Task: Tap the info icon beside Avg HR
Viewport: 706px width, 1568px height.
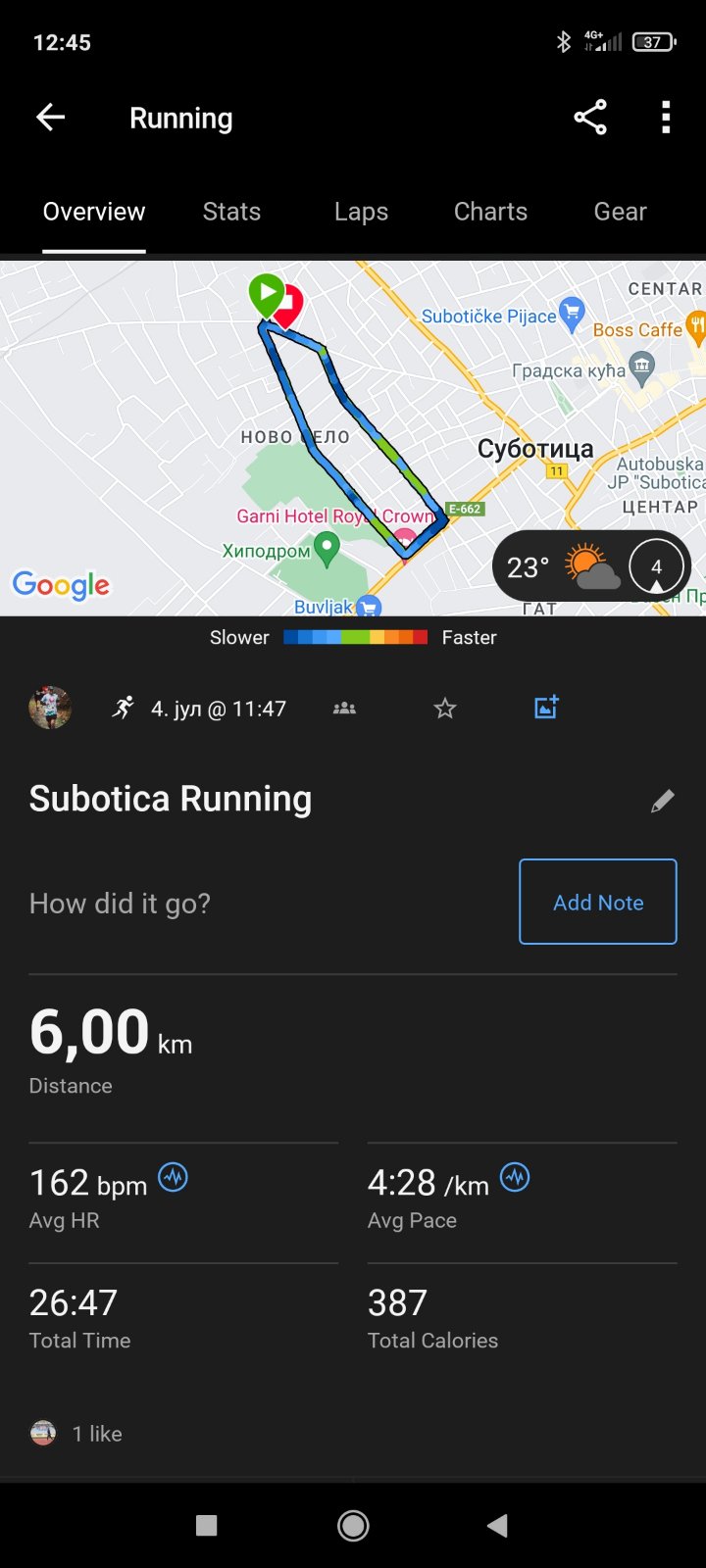Action: point(174,1176)
